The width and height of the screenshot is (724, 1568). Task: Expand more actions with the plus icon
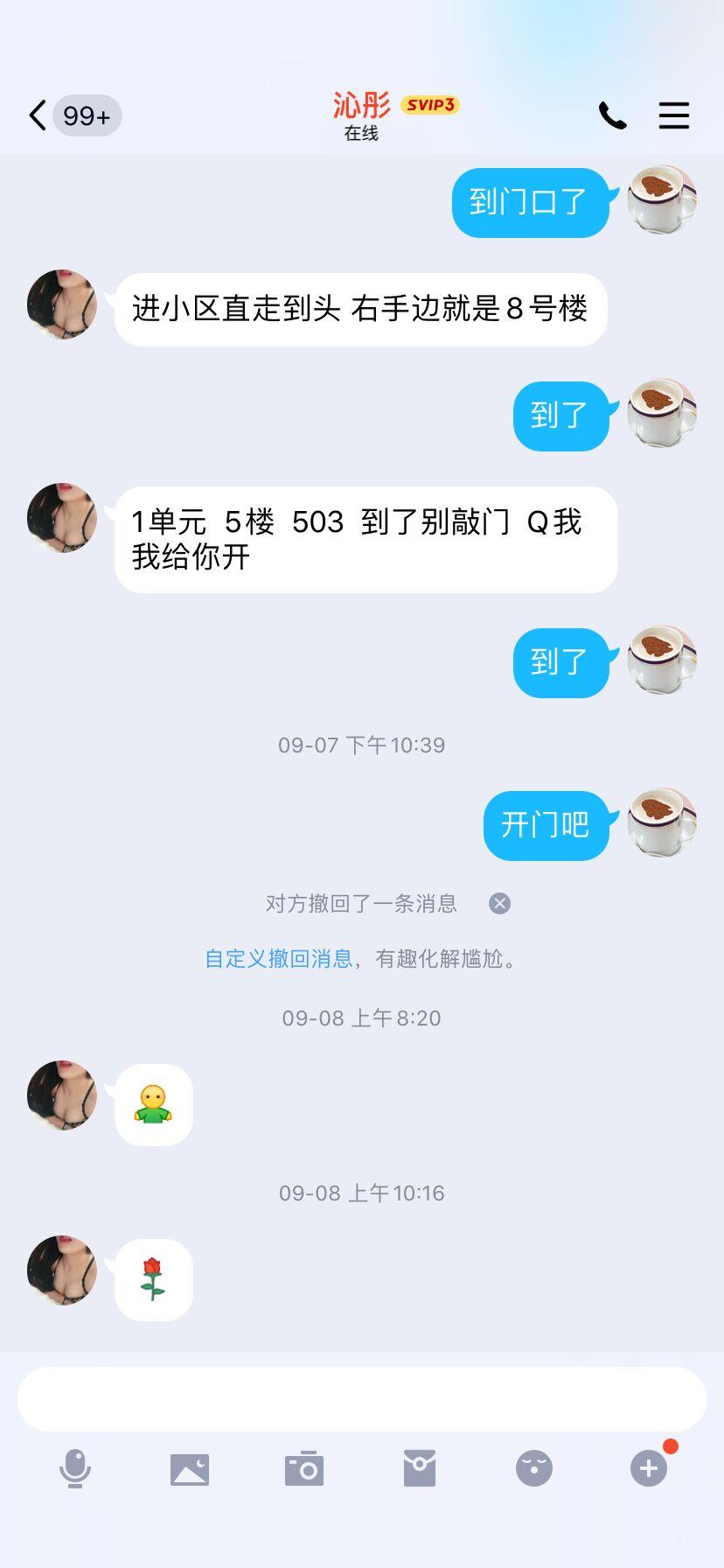coord(647,1469)
